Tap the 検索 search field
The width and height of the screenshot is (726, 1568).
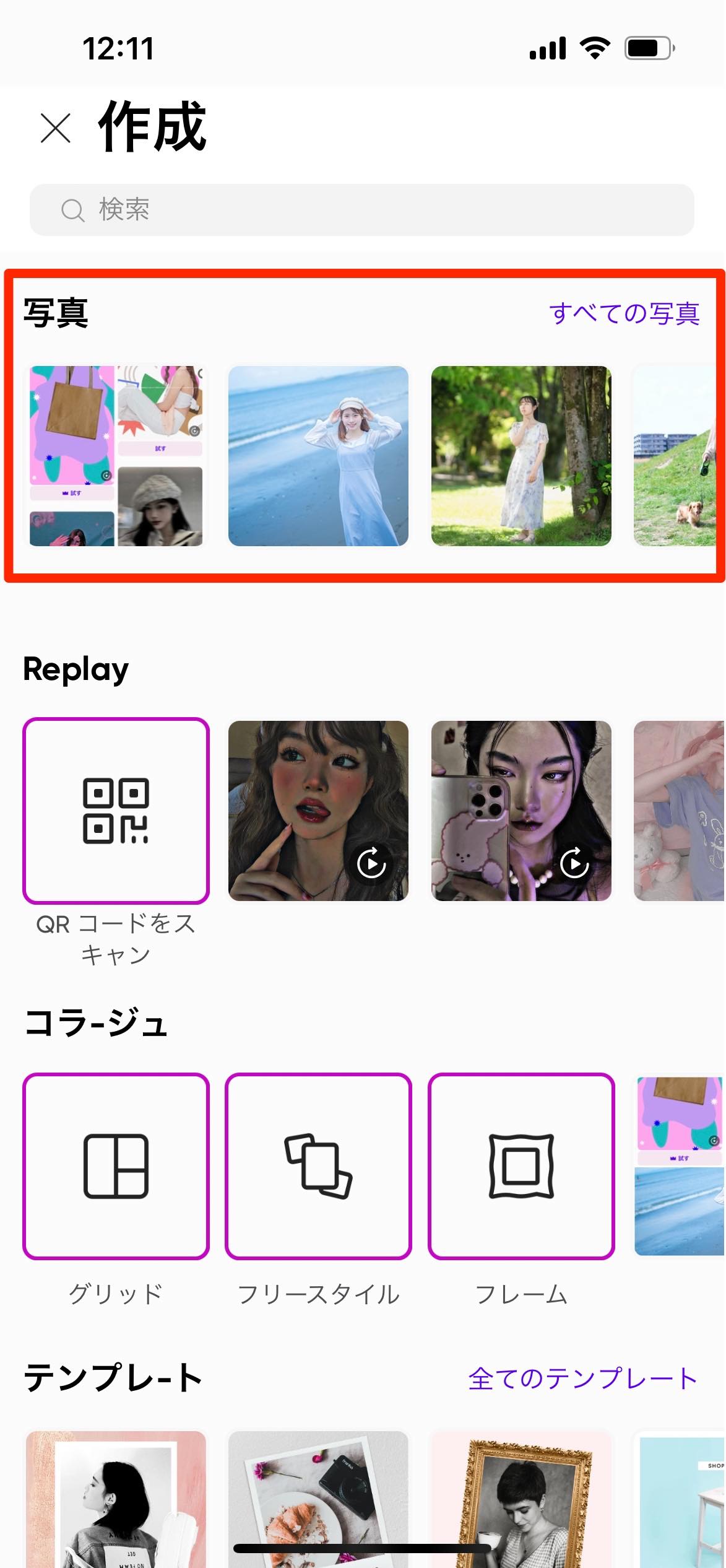click(309, 210)
